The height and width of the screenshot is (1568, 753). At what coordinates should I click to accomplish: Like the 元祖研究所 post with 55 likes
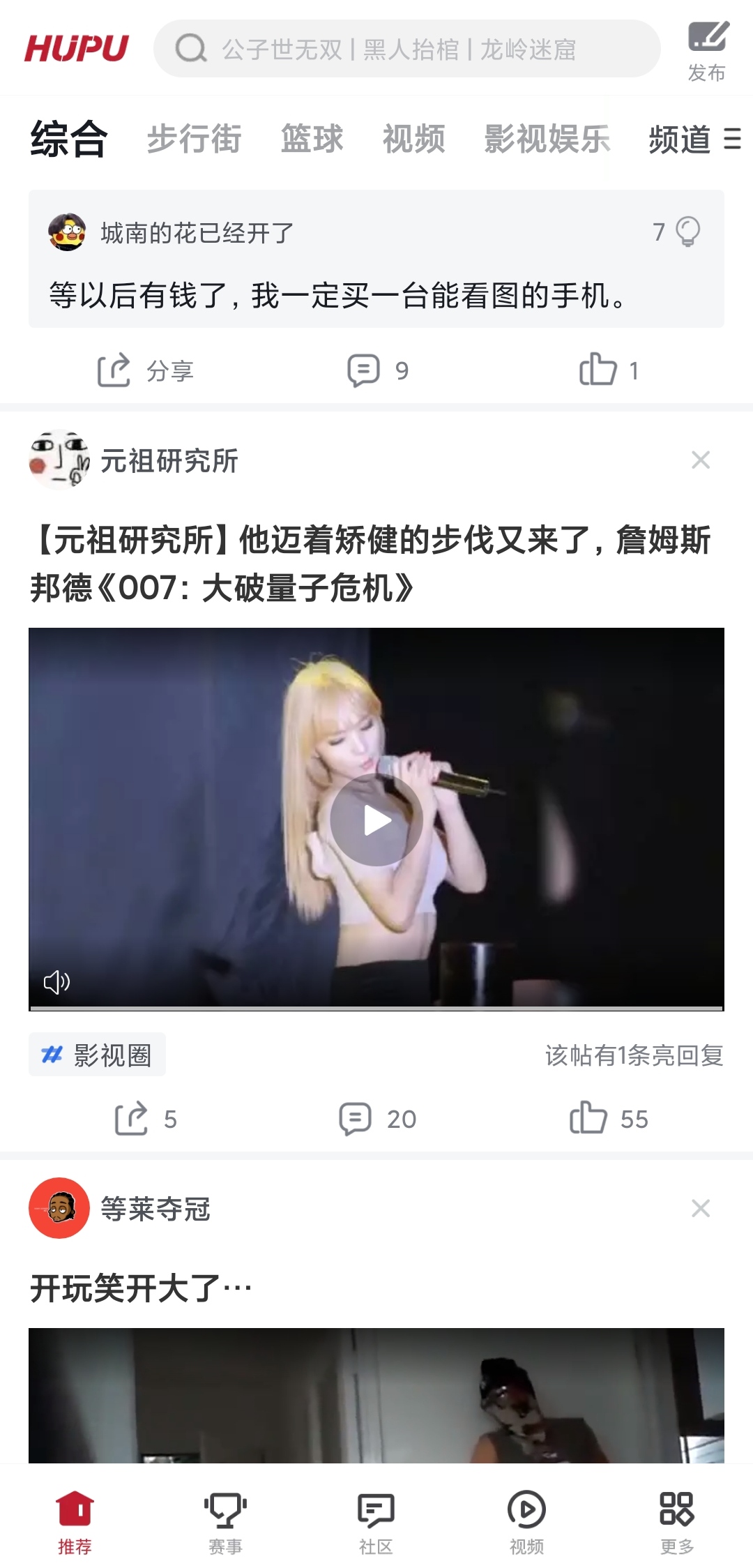[x=609, y=1118]
